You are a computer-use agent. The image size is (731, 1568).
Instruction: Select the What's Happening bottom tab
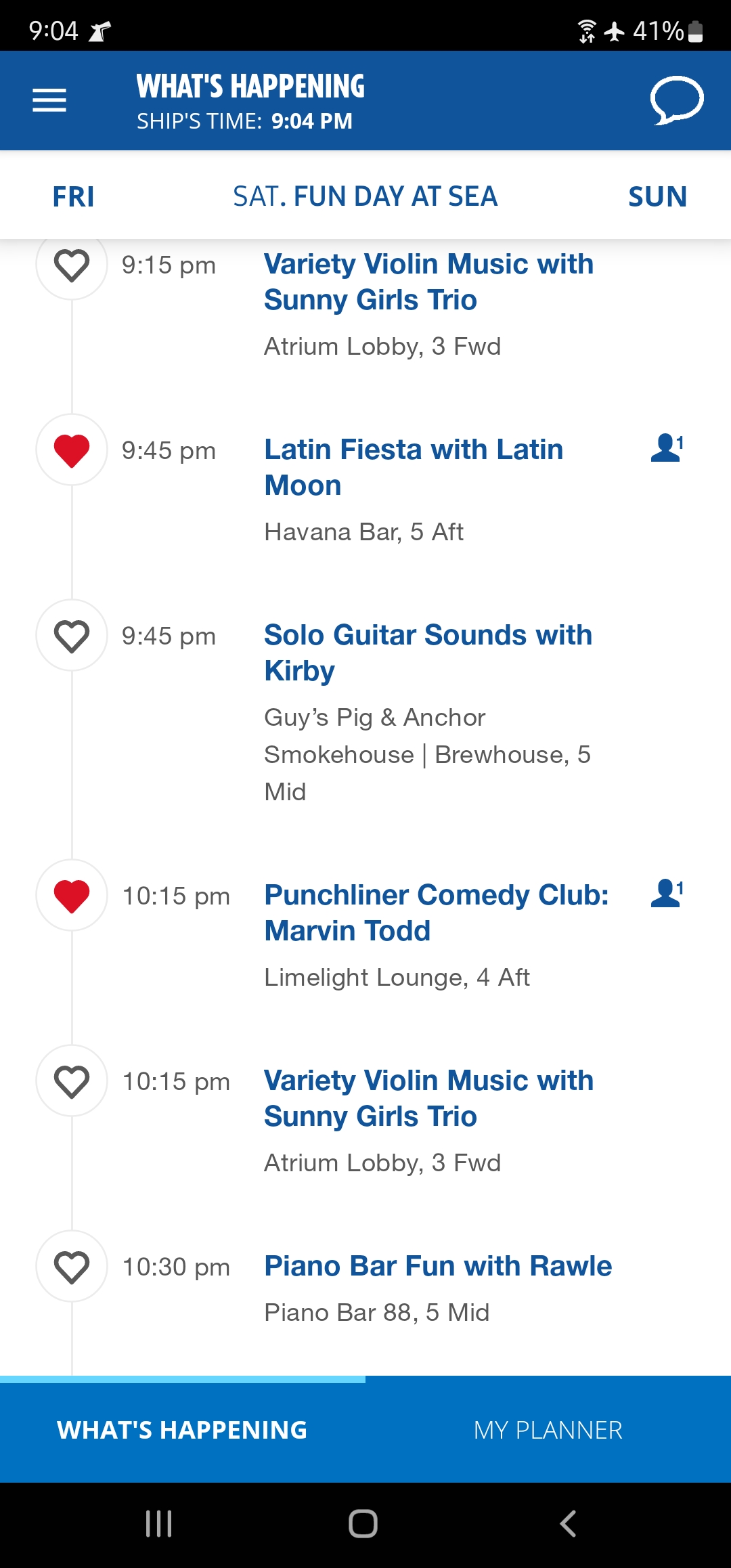click(183, 1430)
